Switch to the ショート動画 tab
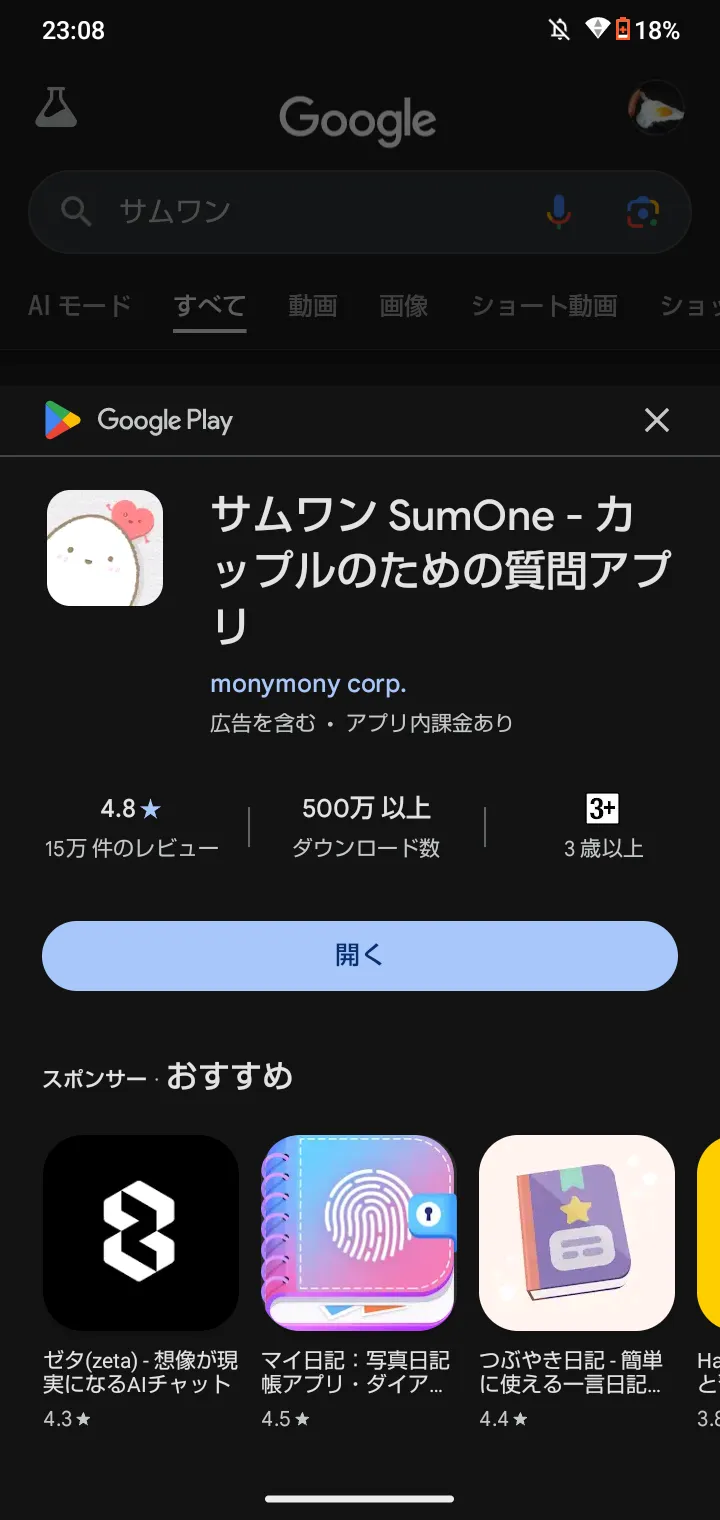The height and width of the screenshot is (1520, 720). 544,305
